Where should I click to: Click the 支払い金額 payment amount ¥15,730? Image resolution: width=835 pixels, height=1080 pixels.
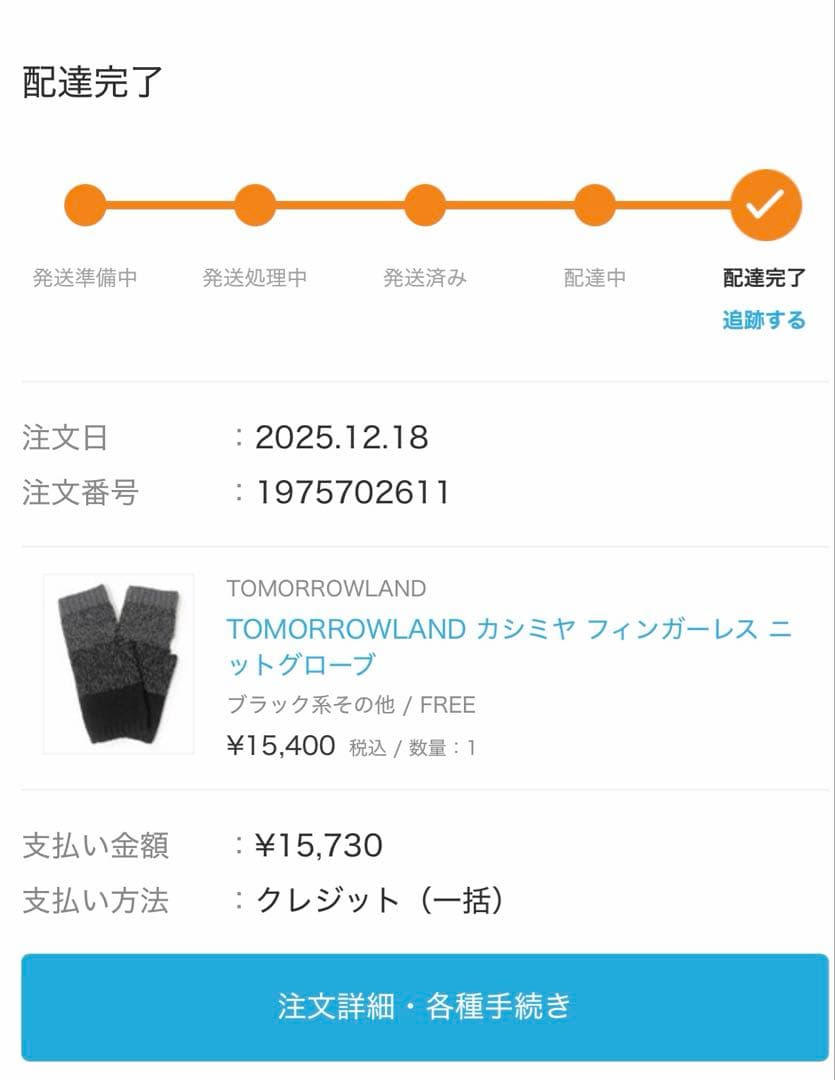[x=316, y=843]
